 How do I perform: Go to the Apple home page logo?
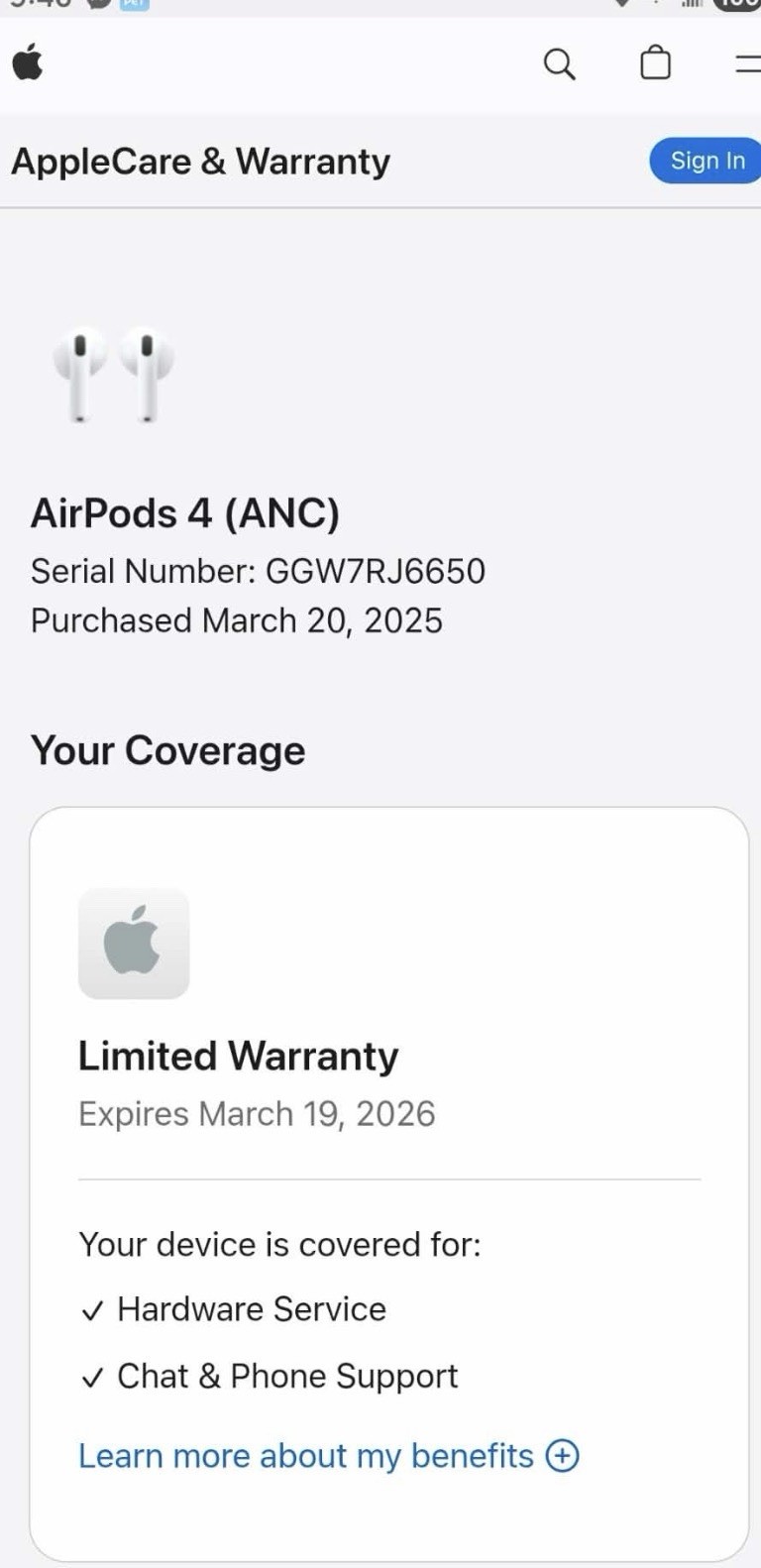28,63
